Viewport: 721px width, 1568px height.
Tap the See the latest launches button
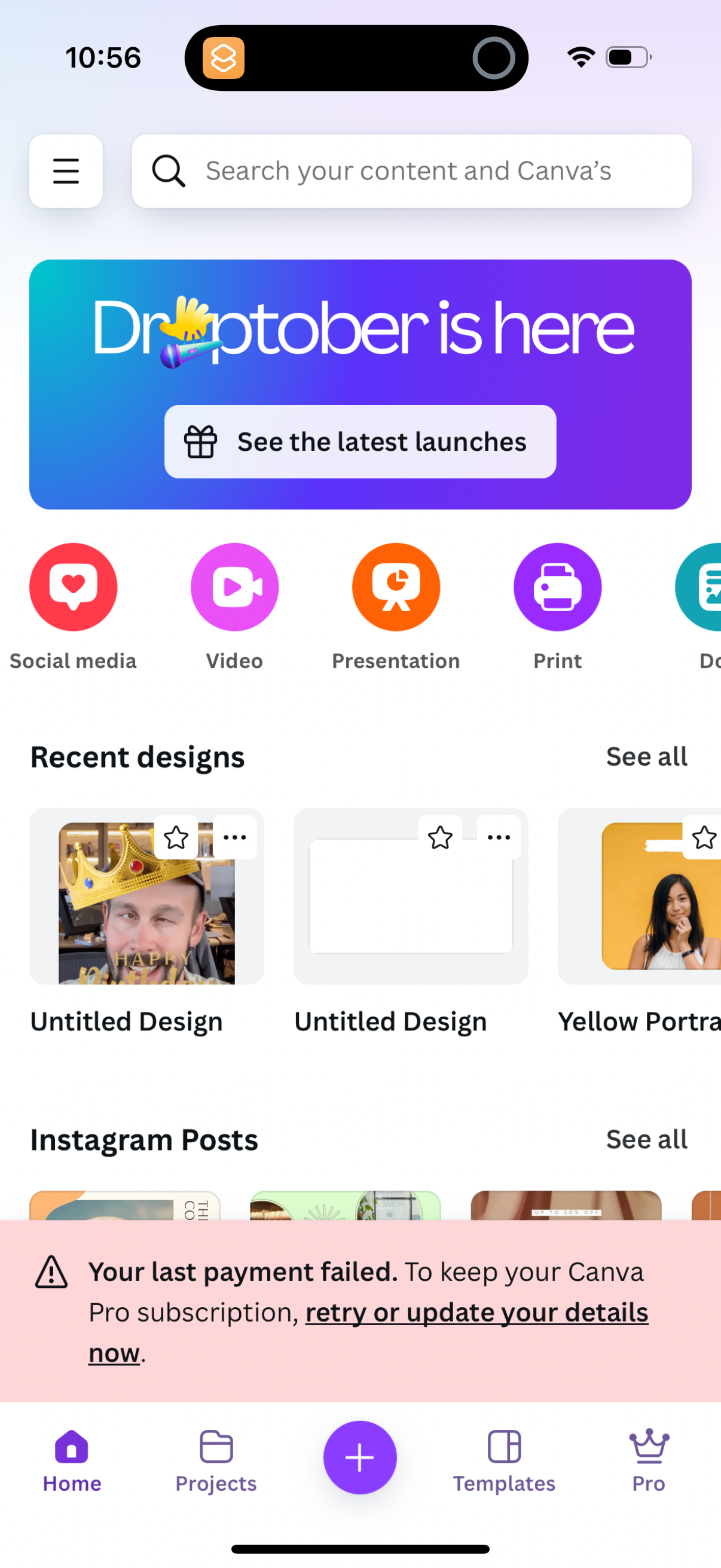pos(359,442)
